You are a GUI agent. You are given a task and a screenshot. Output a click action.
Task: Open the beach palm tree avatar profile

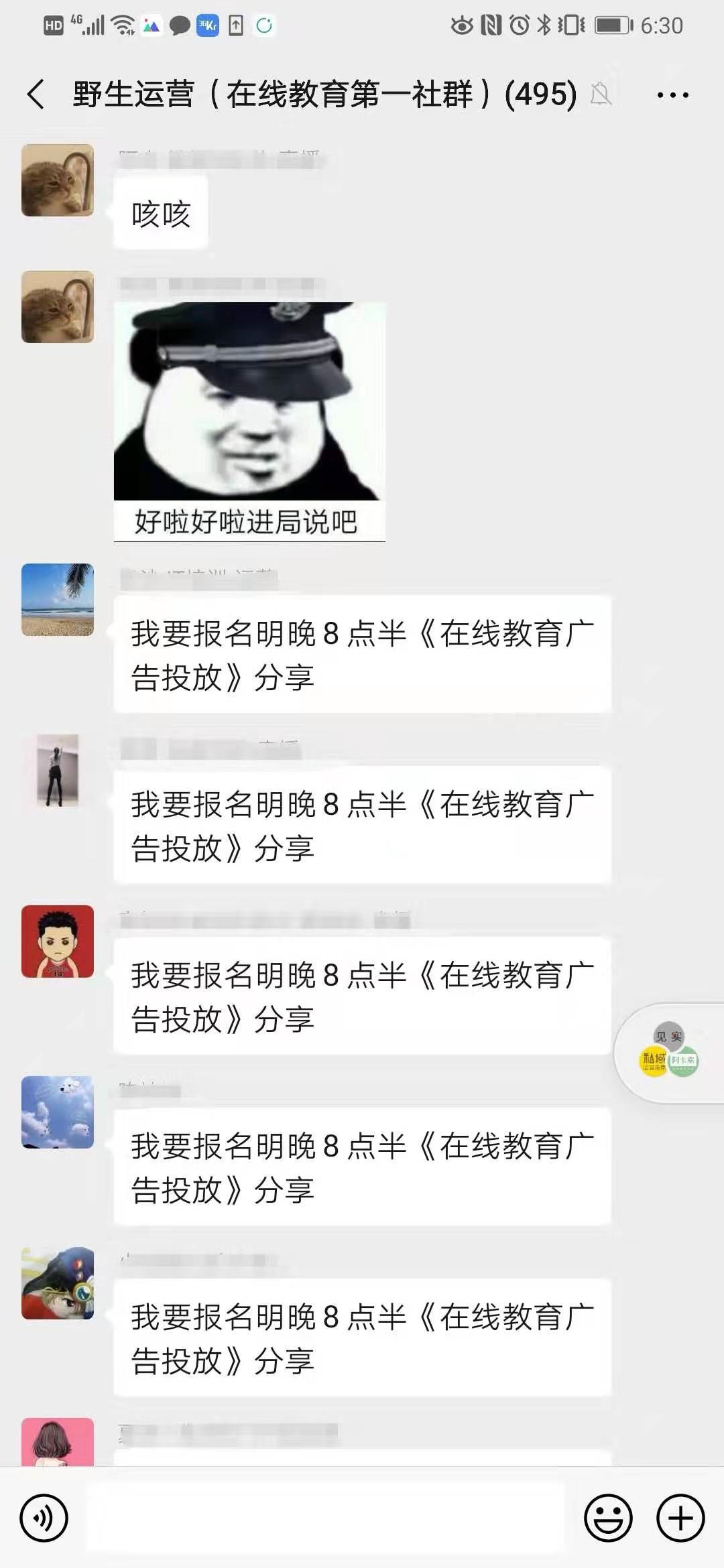tap(58, 600)
